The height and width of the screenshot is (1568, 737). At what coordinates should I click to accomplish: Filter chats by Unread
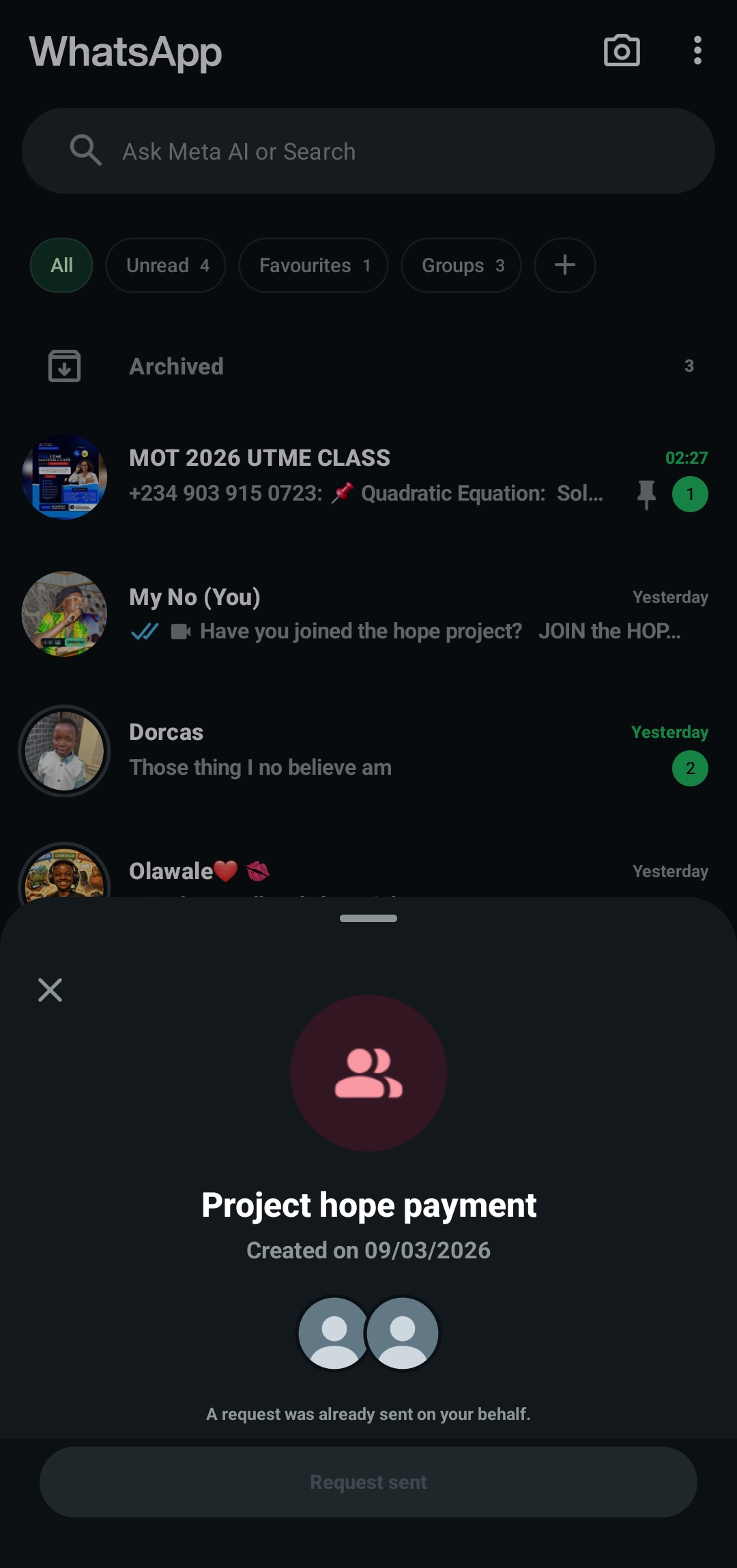(166, 265)
